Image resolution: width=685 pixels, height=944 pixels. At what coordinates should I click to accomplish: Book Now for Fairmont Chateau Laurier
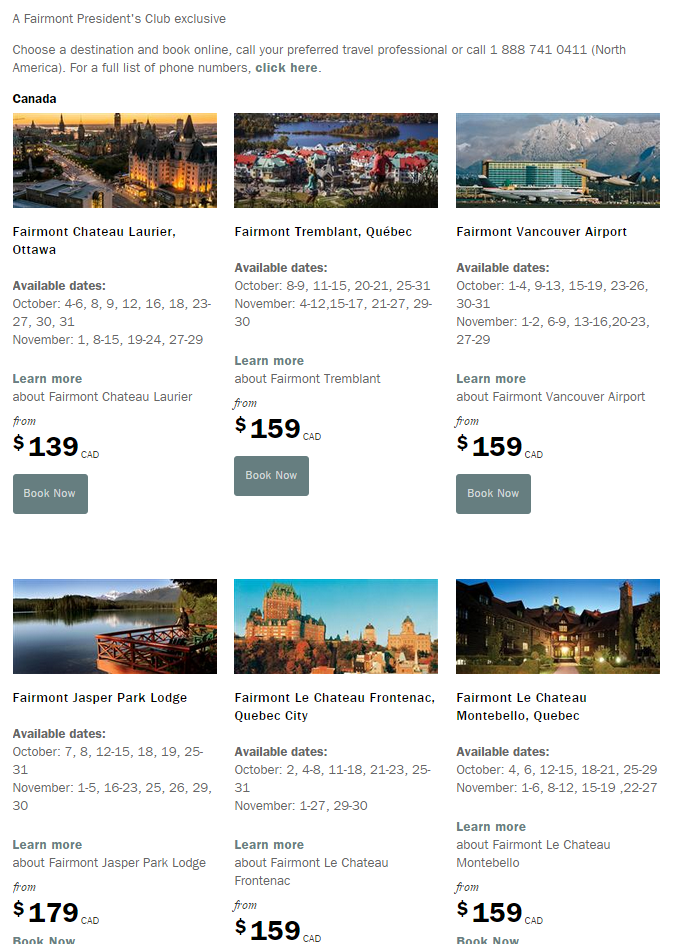(x=50, y=494)
